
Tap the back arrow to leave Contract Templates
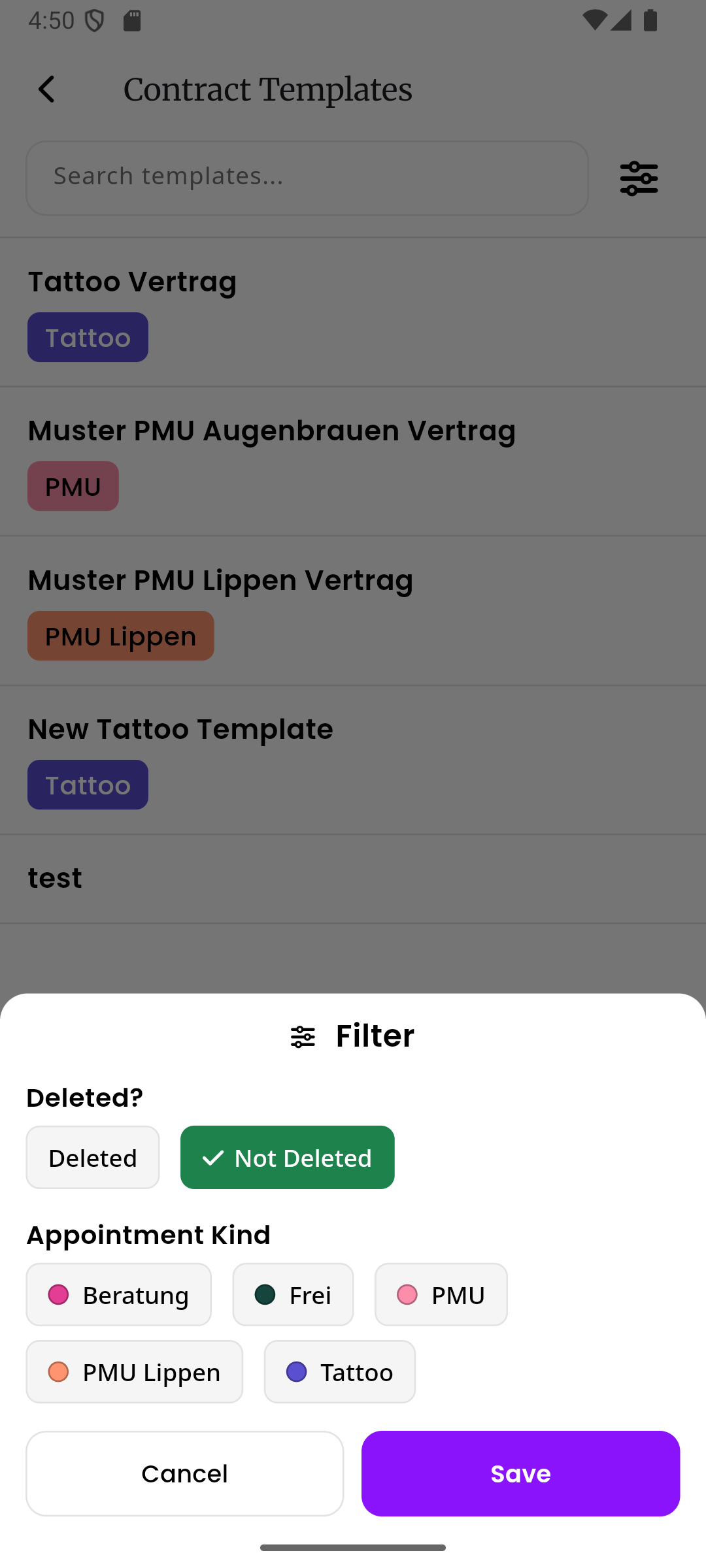point(46,88)
